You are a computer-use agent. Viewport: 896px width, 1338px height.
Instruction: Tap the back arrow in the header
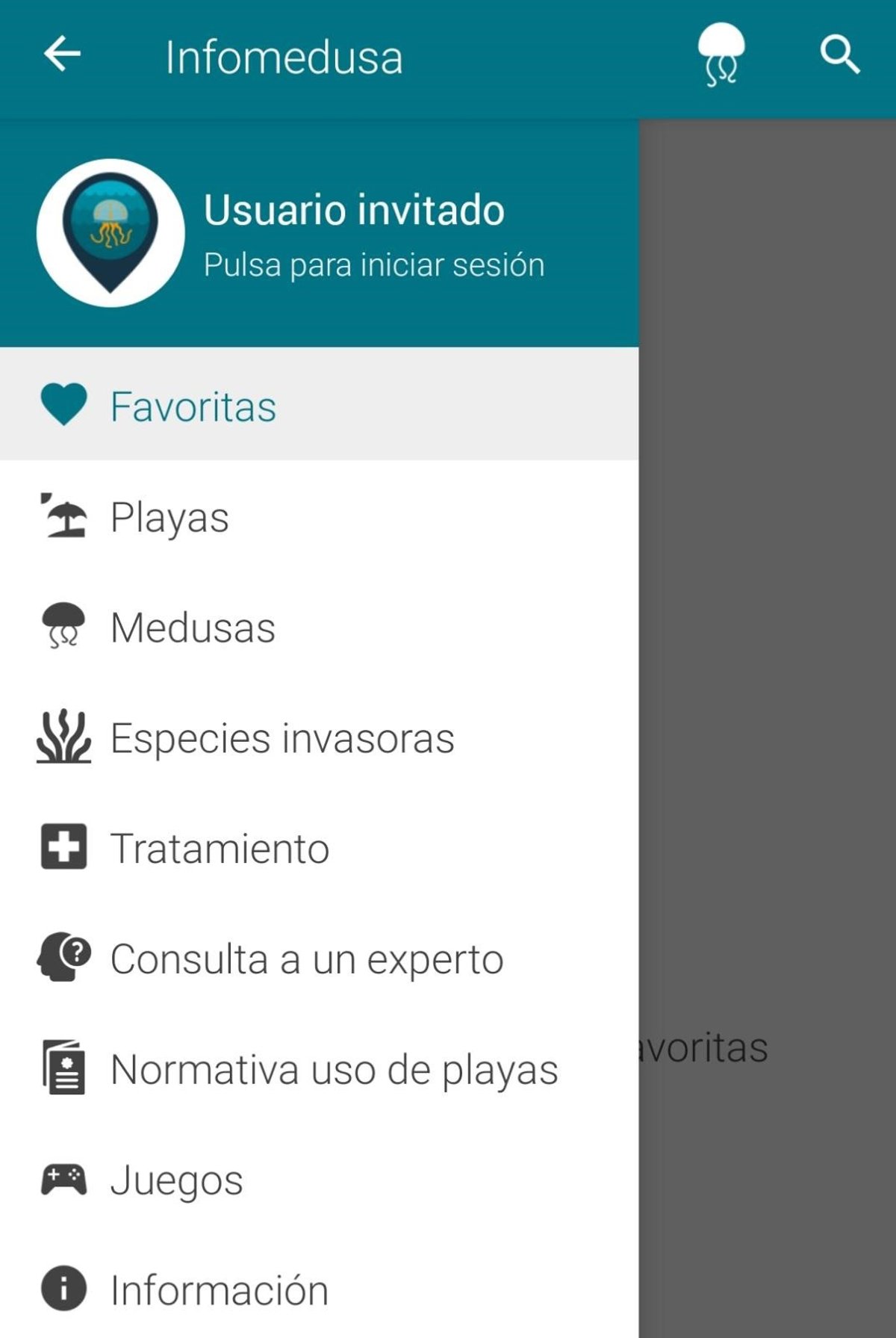(x=62, y=55)
